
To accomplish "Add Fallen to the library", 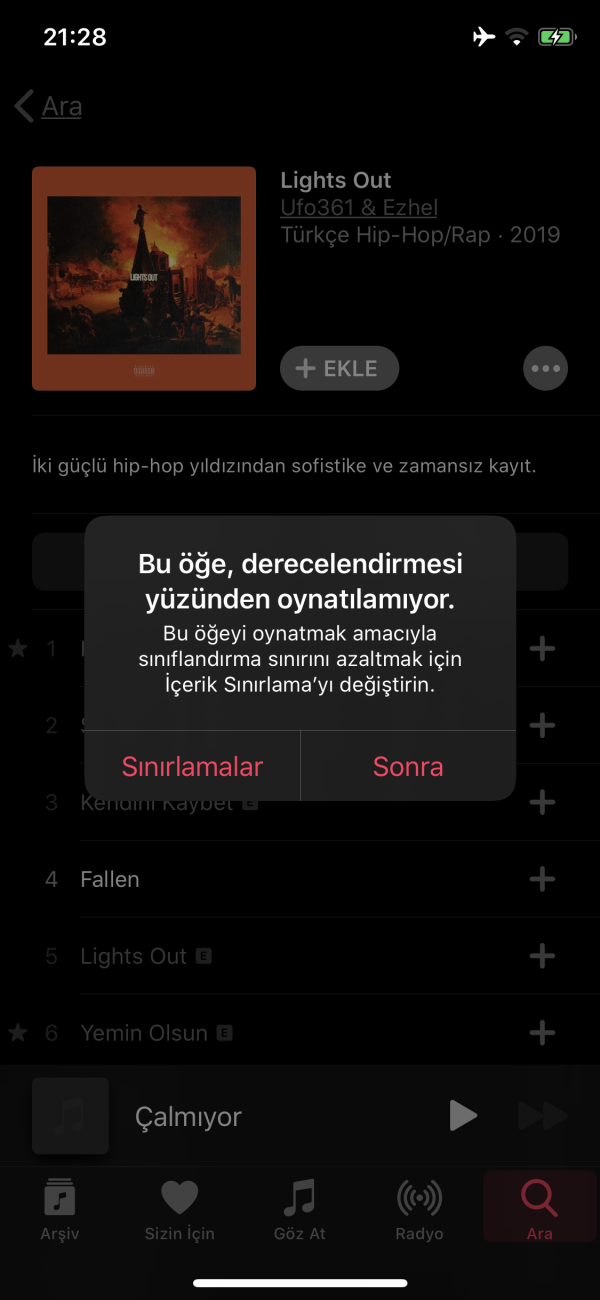I will coord(541,880).
